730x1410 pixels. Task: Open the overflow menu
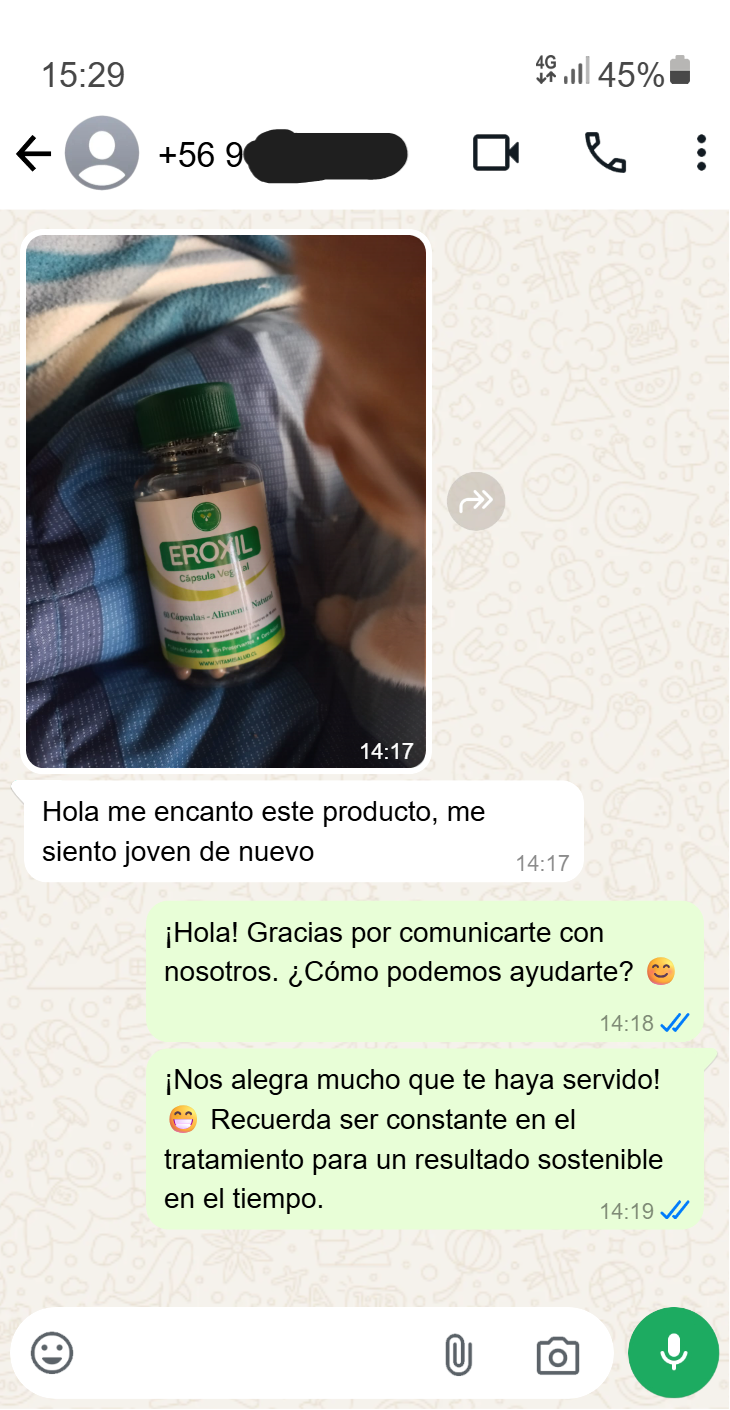click(x=701, y=153)
